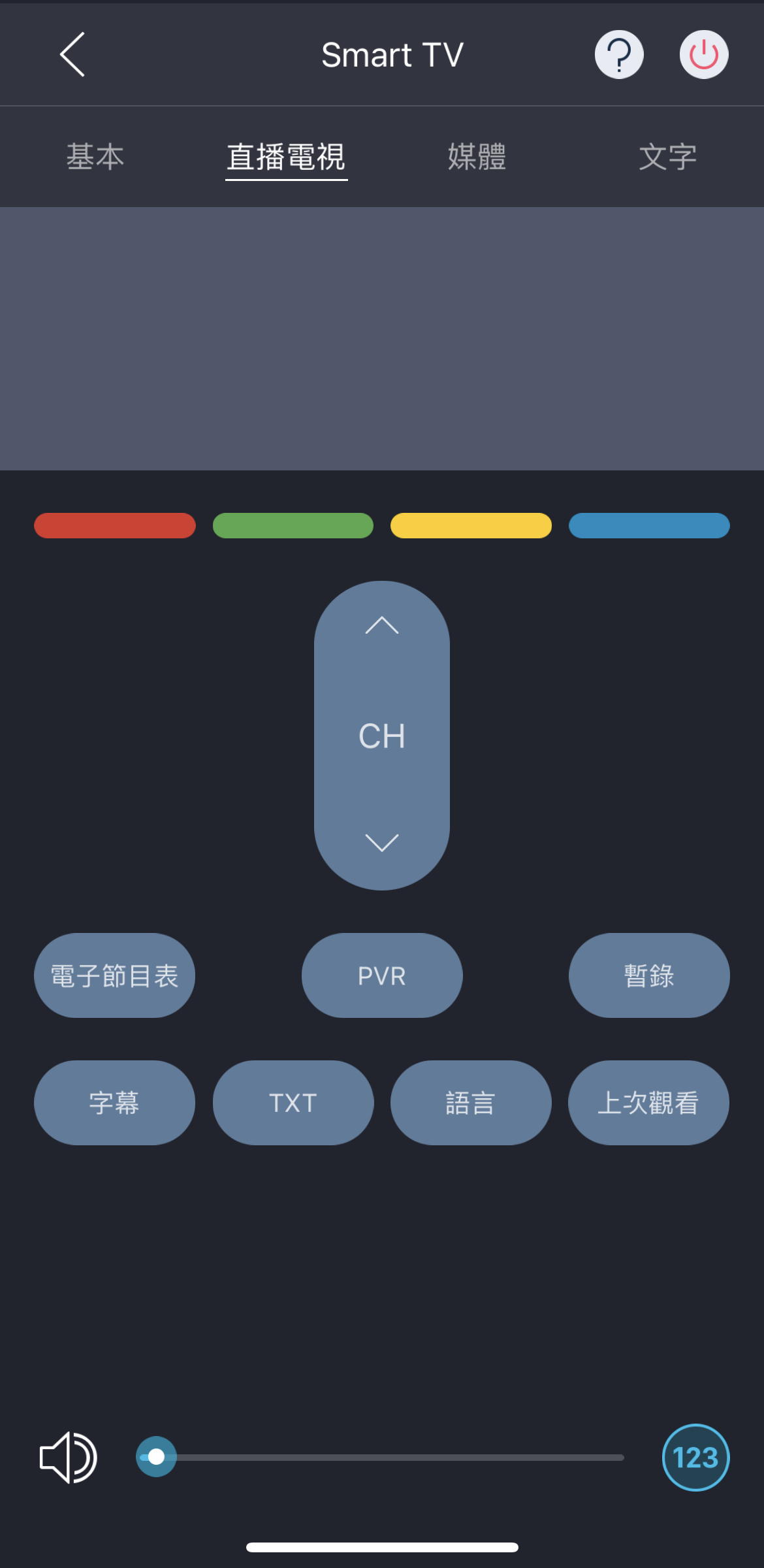Viewport: 764px width, 1568px height.
Task: Go back using the top-left arrow
Action: pyautogui.click(x=72, y=55)
